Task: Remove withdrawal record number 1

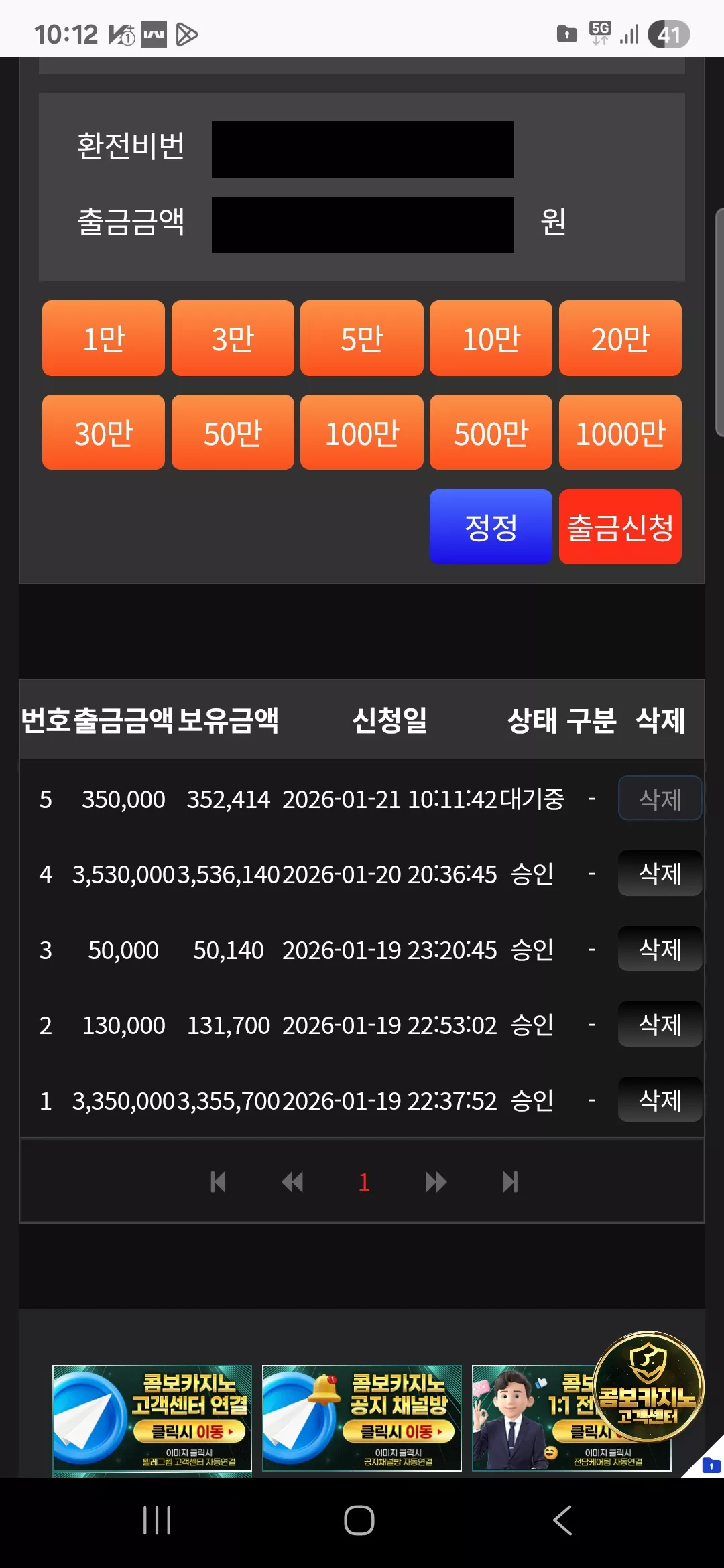Action: pyautogui.click(x=660, y=1100)
